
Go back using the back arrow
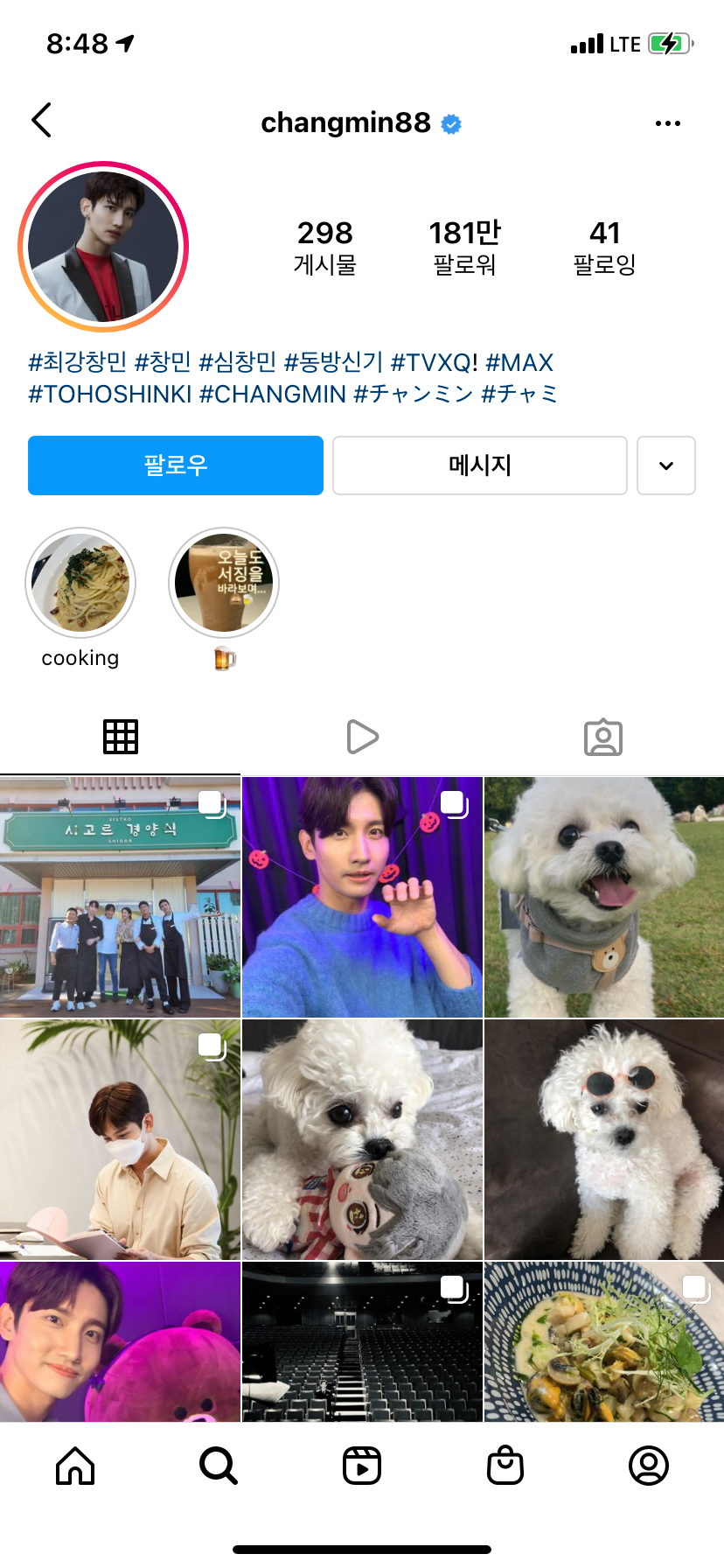pos(41,121)
